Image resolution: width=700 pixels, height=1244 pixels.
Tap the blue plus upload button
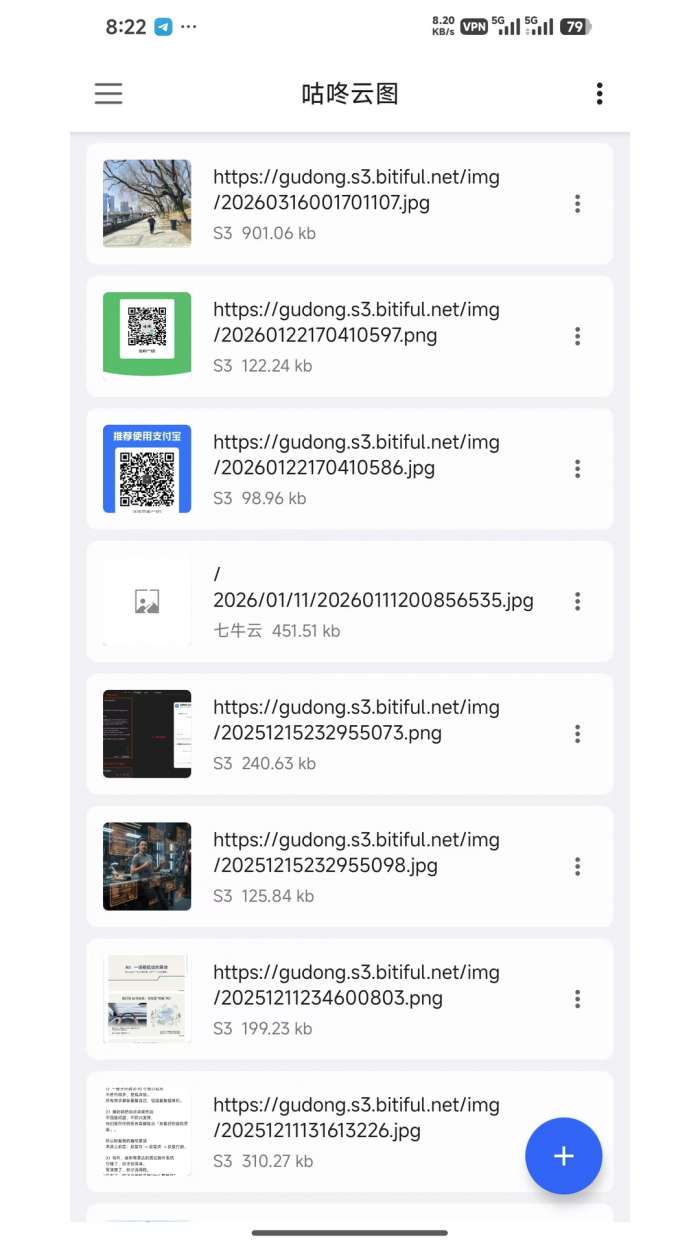tap(563, 1156)
